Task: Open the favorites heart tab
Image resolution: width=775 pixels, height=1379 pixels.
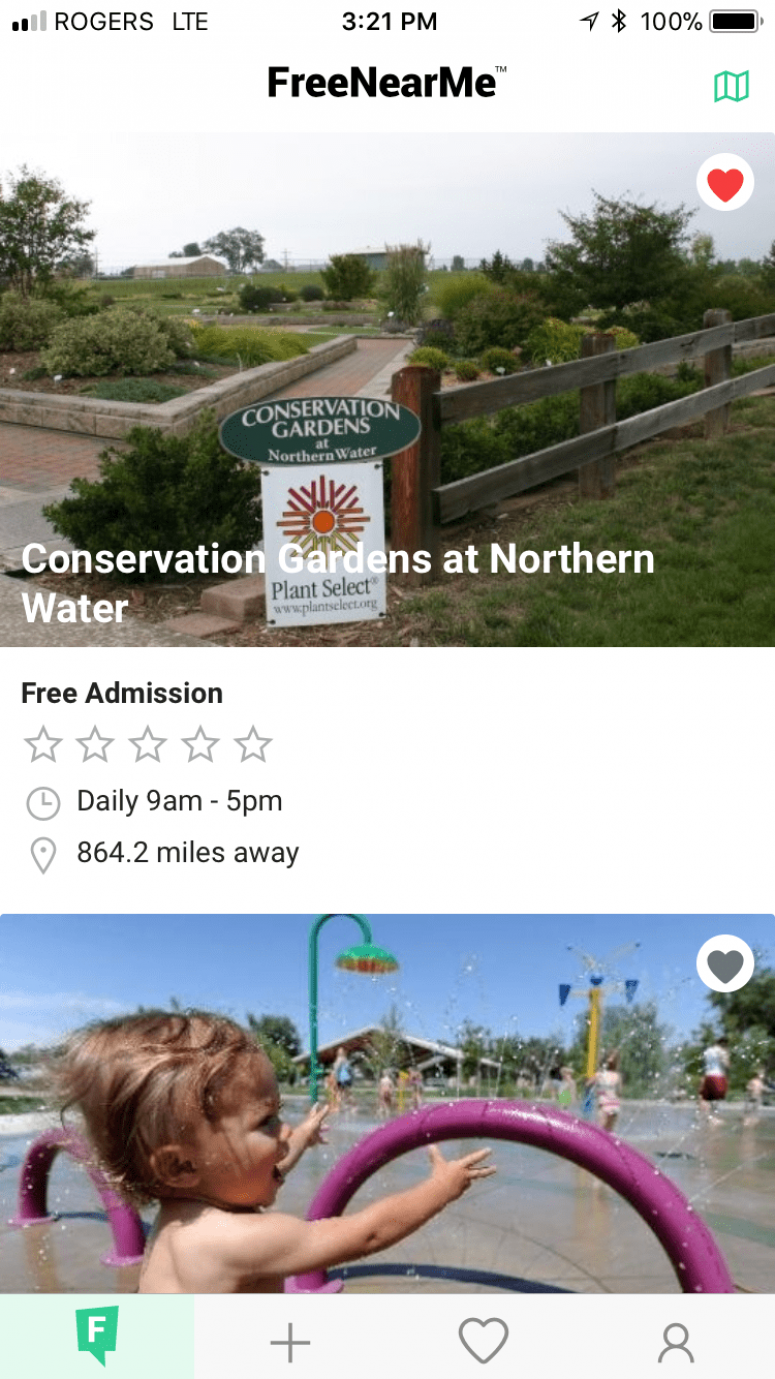Action: [483, 1340]
